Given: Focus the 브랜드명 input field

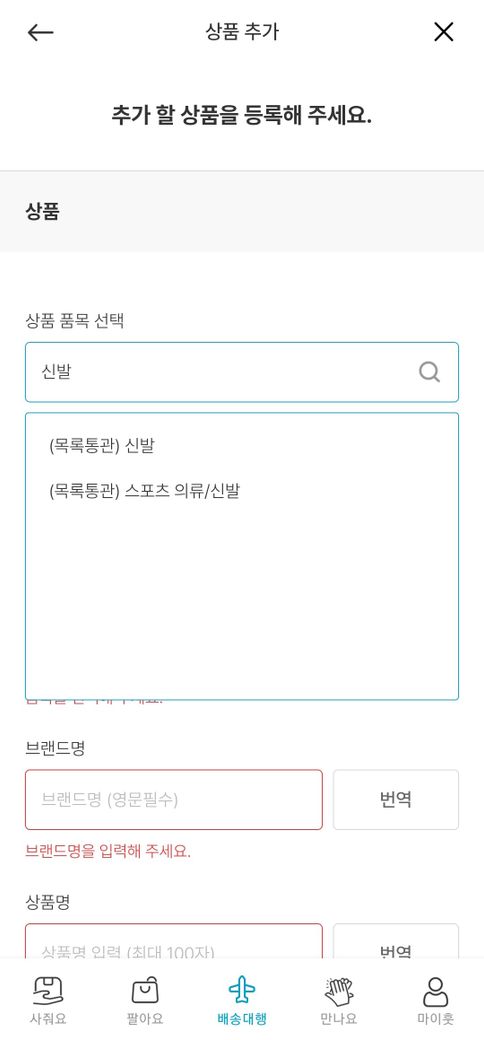Looking at the screenshot, I should pyautogui.click(x=174, y=799).
